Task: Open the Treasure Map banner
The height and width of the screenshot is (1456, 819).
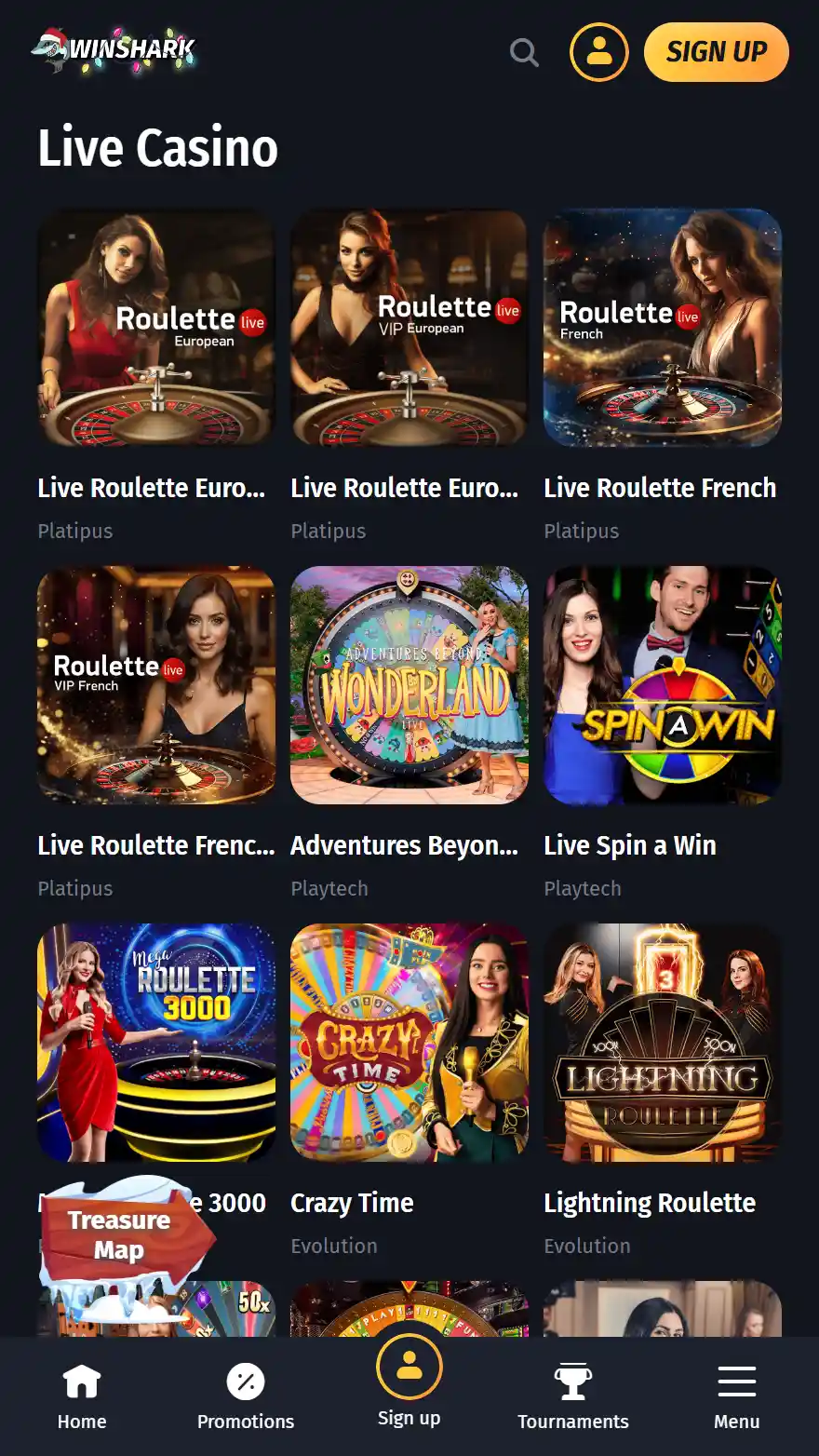Action: (x=119, y=1235)
